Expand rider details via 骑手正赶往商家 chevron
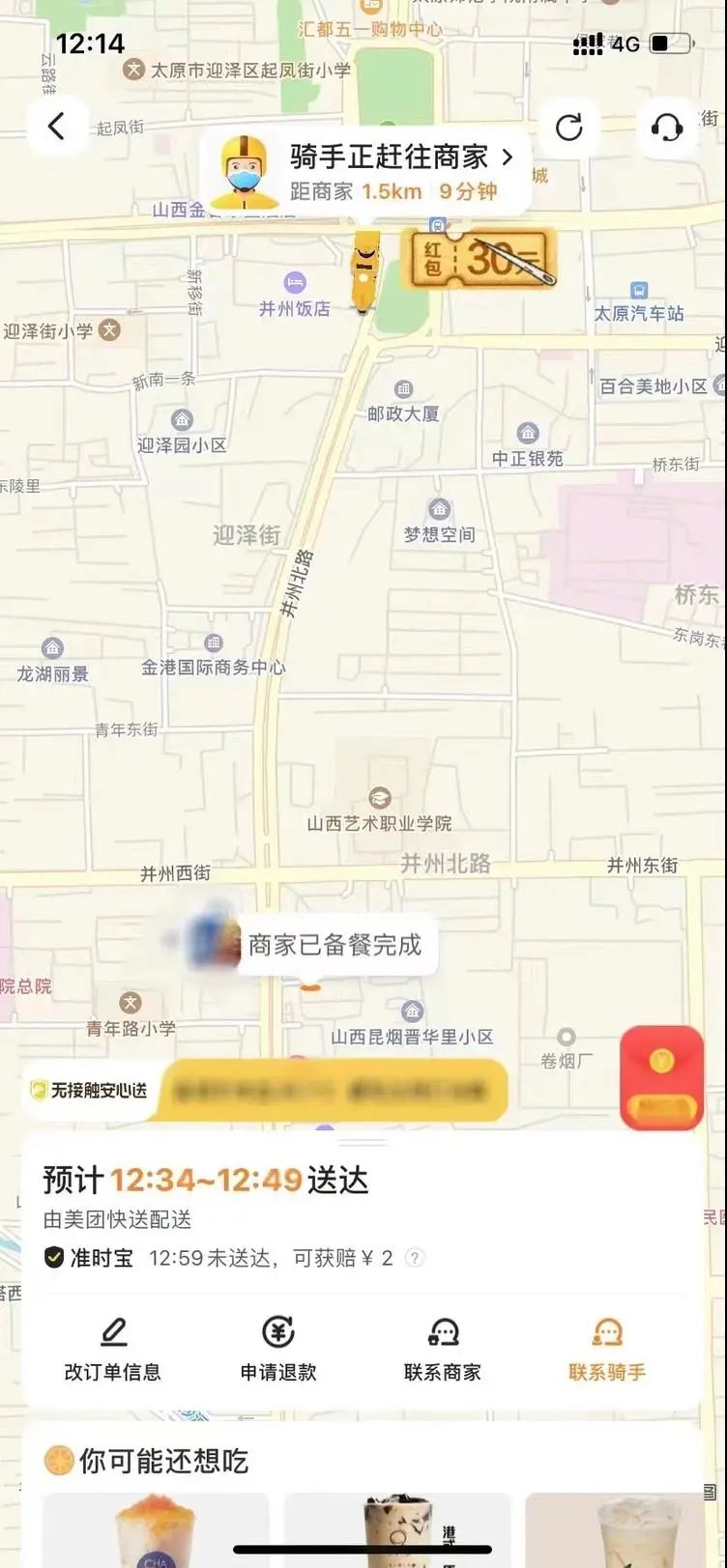 click(x=509, y=157)
